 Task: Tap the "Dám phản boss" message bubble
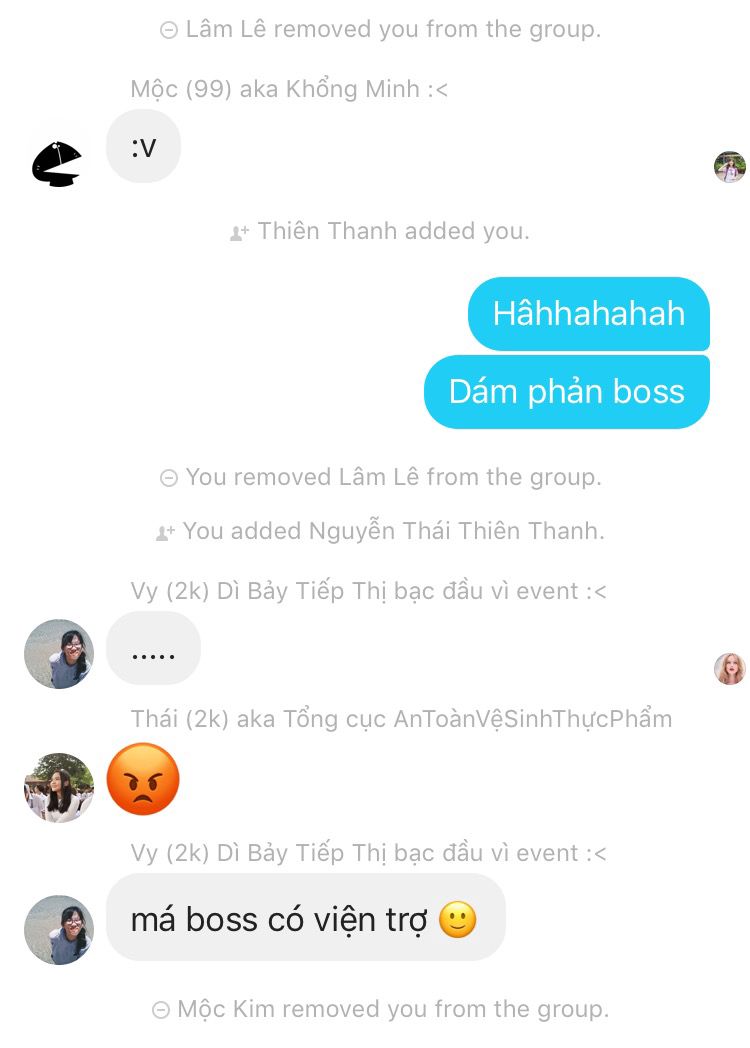coord(567,392)
